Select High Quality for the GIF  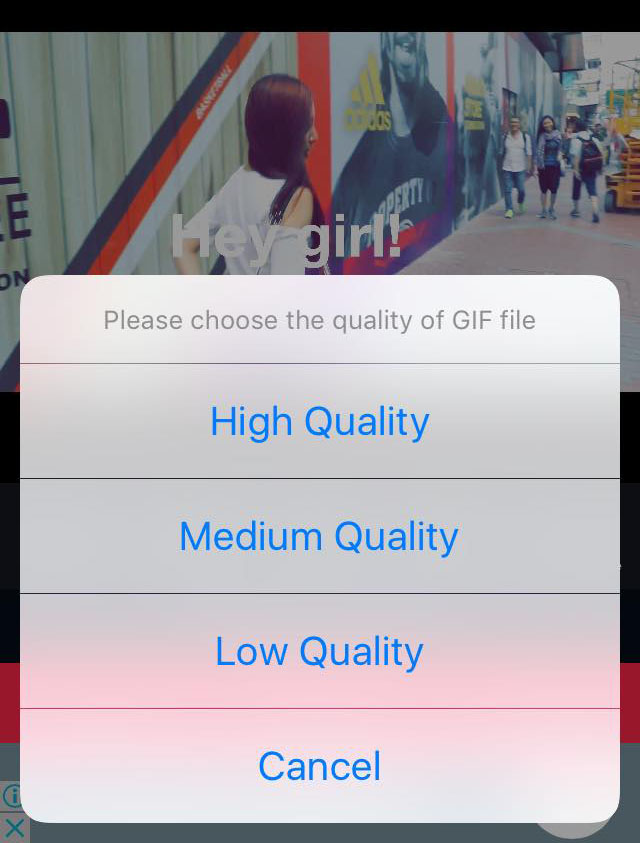[x=320, y=421]
